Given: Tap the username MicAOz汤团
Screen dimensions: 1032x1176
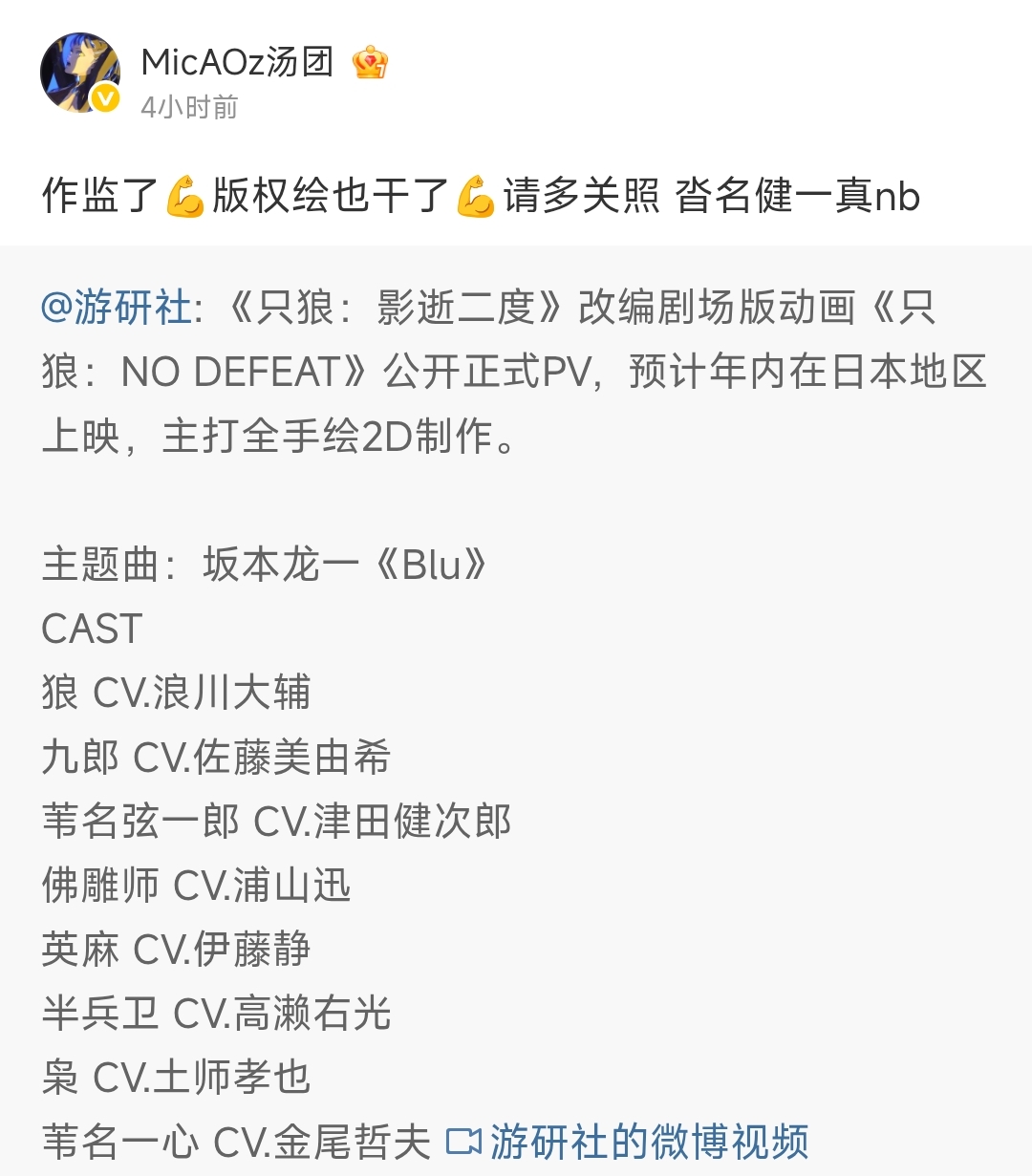Looking at the screenshot, I should point(237,62).
